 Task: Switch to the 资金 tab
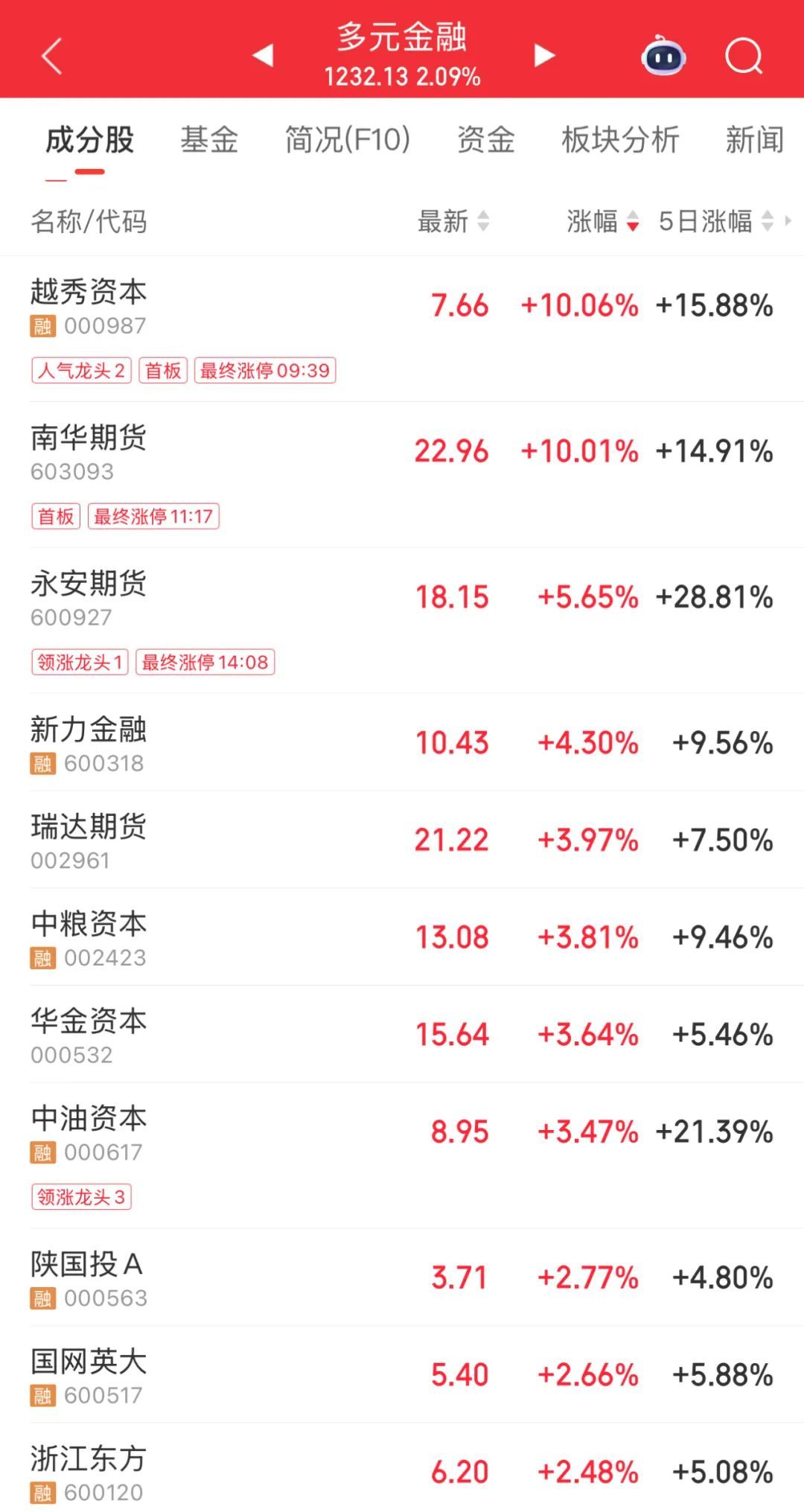pyautogui.click(x=486, y=140)
